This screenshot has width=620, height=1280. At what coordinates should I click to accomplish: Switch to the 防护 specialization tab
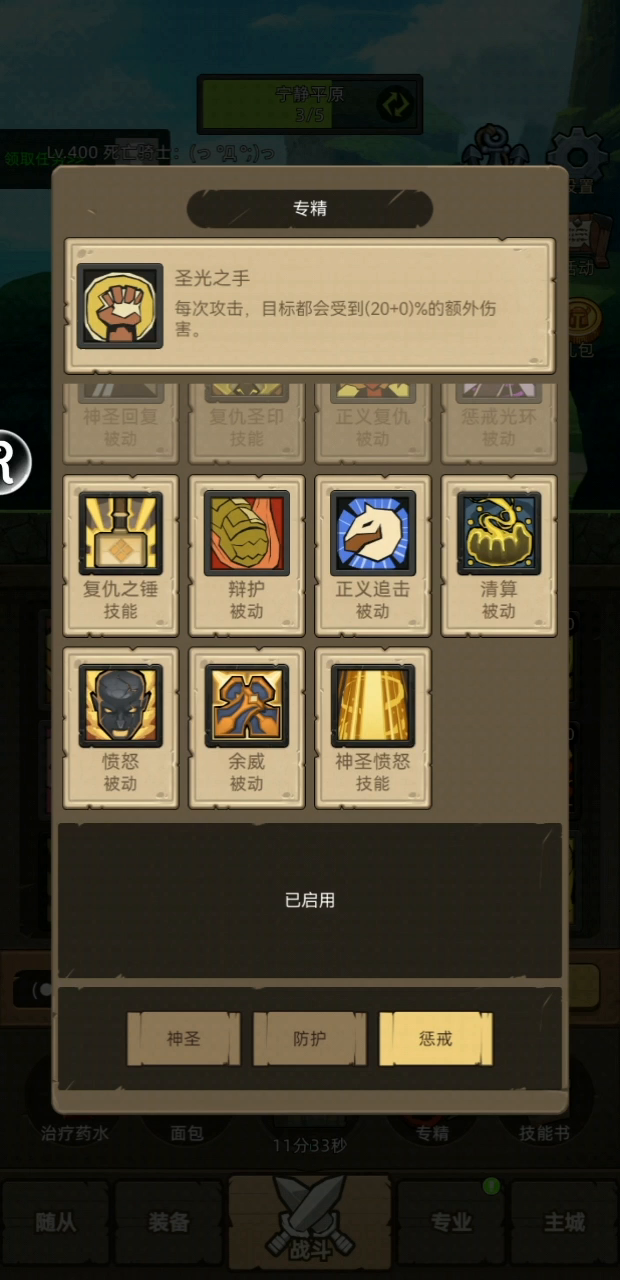click(x=310, y=1039)
